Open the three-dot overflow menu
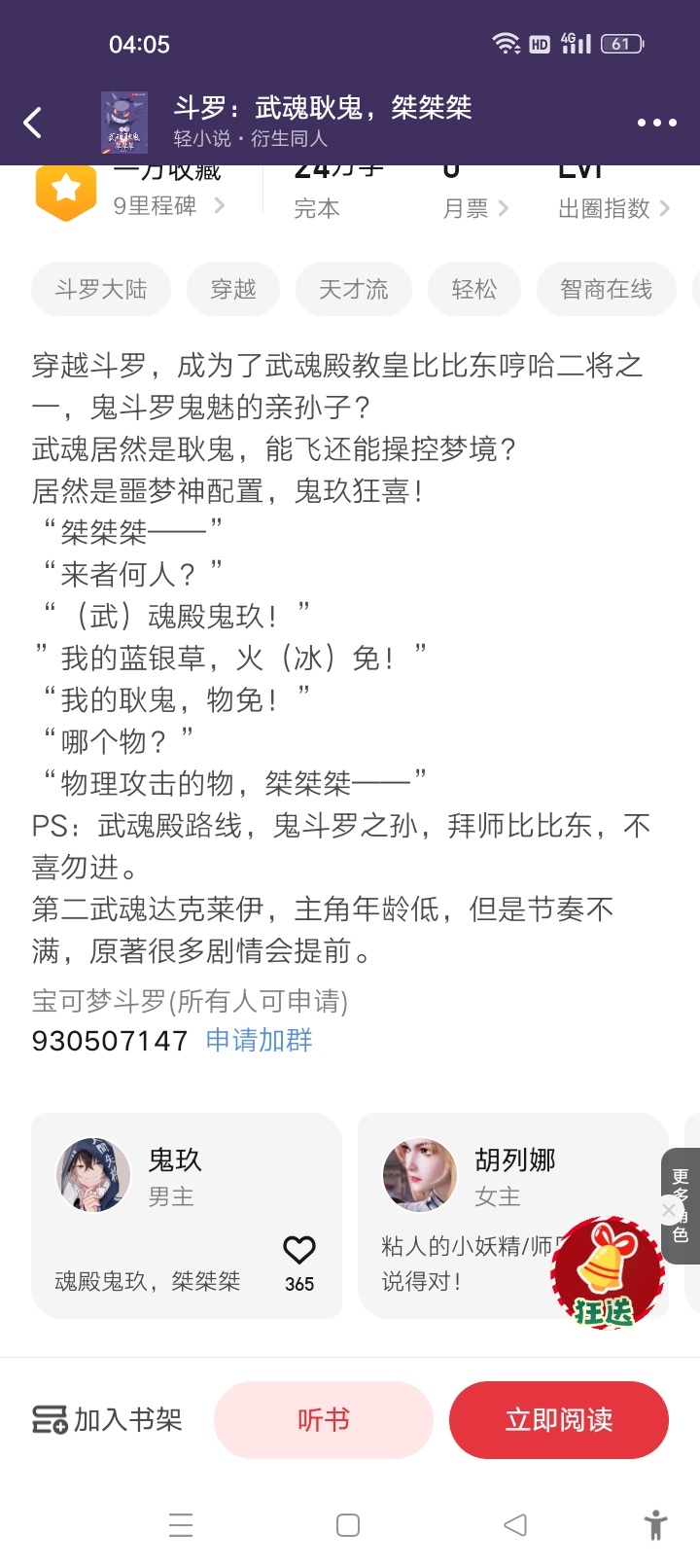Viewport: 700px width, 1568px height. click(656, 123)
